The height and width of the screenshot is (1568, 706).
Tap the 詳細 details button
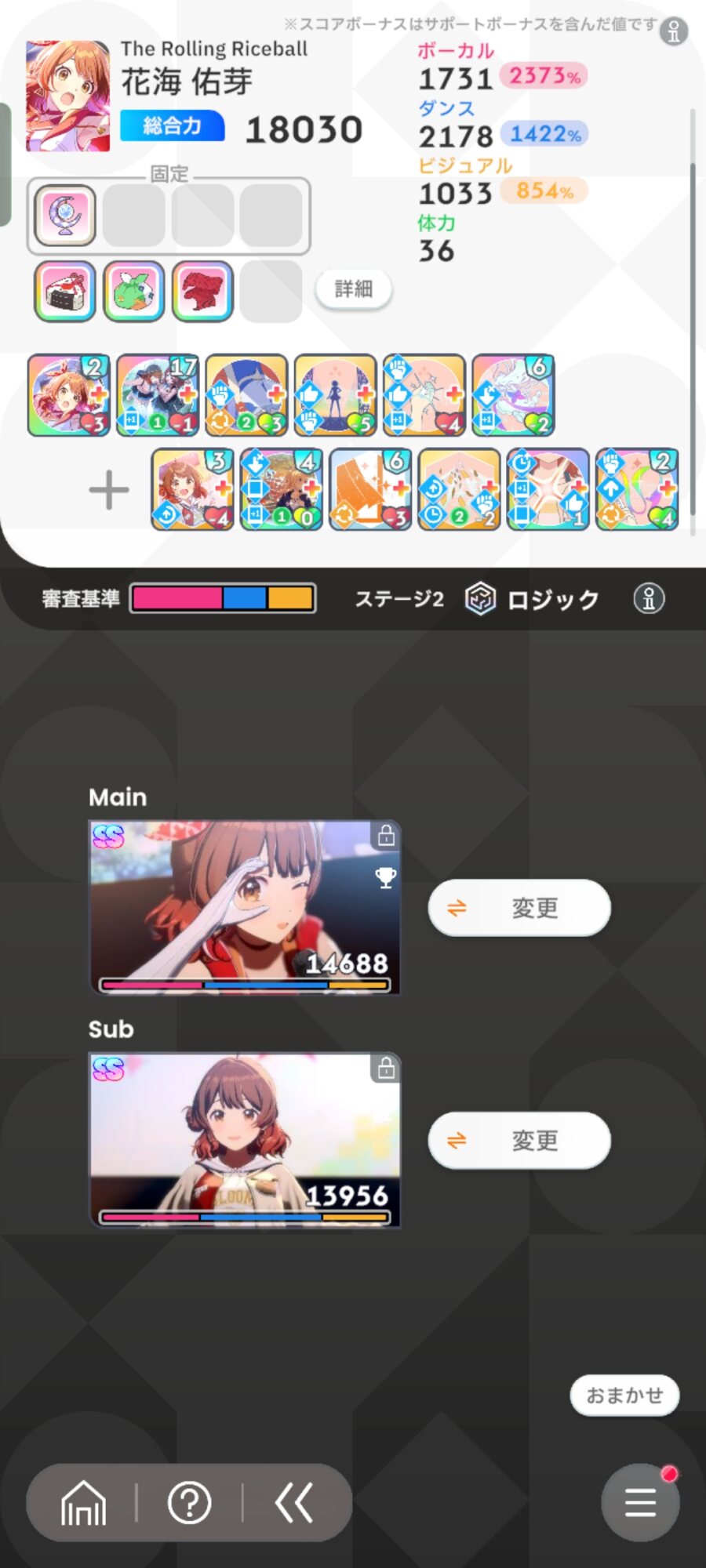(354, 289)
